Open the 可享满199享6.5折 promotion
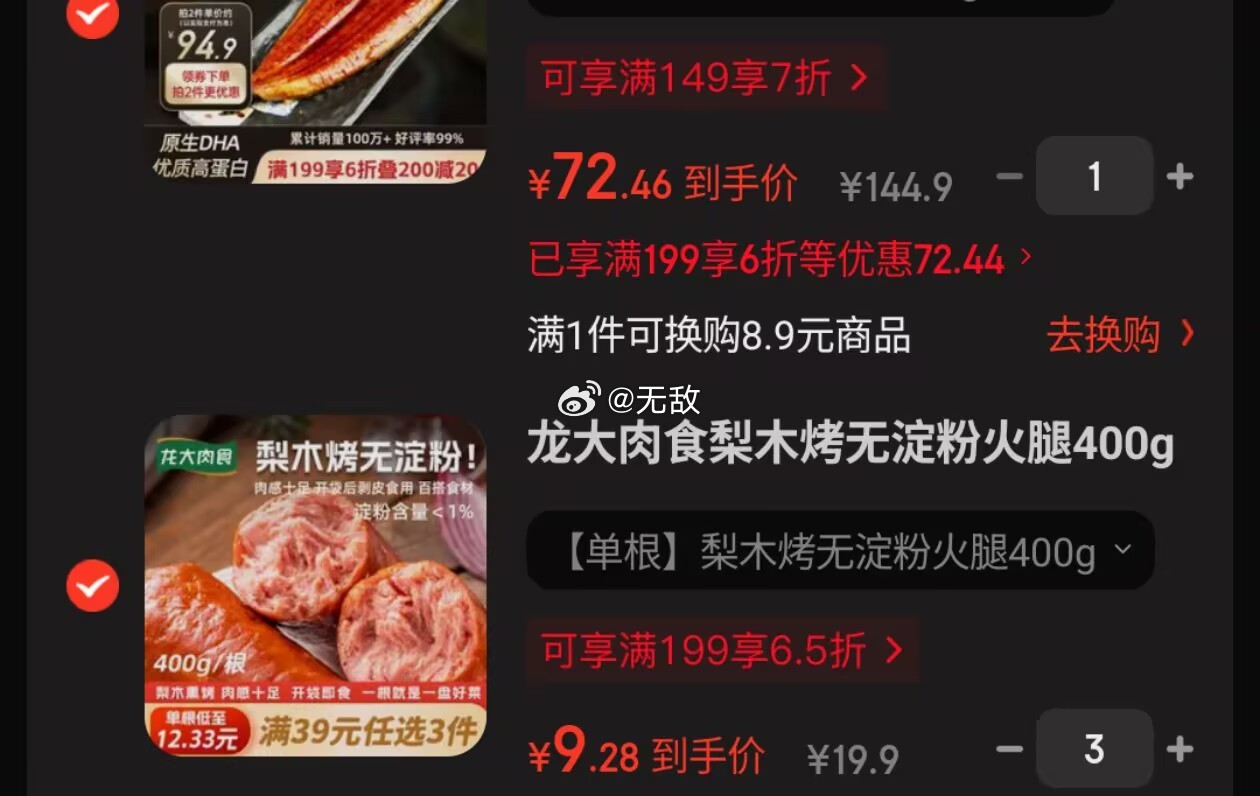This screenshot has height=796, width=1260. point(721,651)
